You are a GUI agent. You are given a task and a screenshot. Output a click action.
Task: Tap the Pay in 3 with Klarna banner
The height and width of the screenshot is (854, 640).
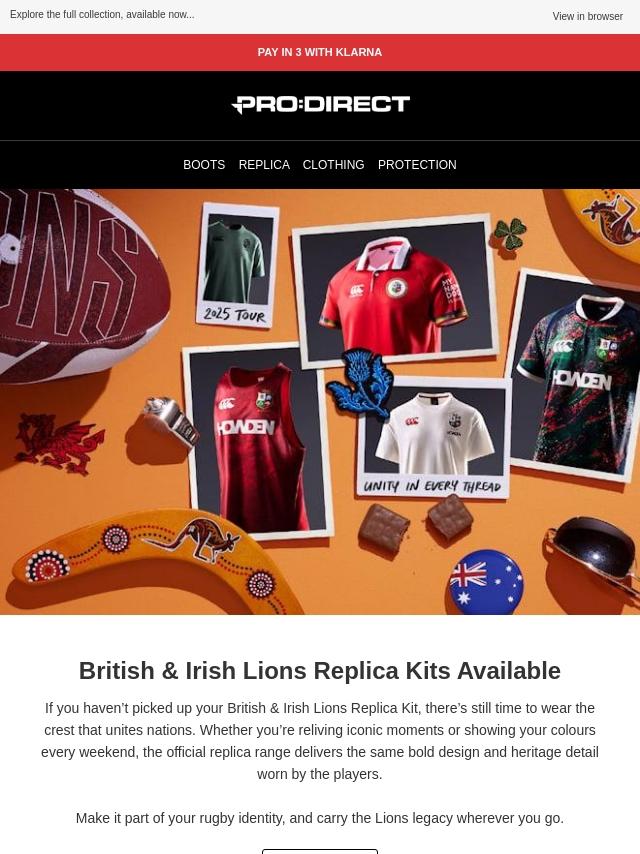320,52
